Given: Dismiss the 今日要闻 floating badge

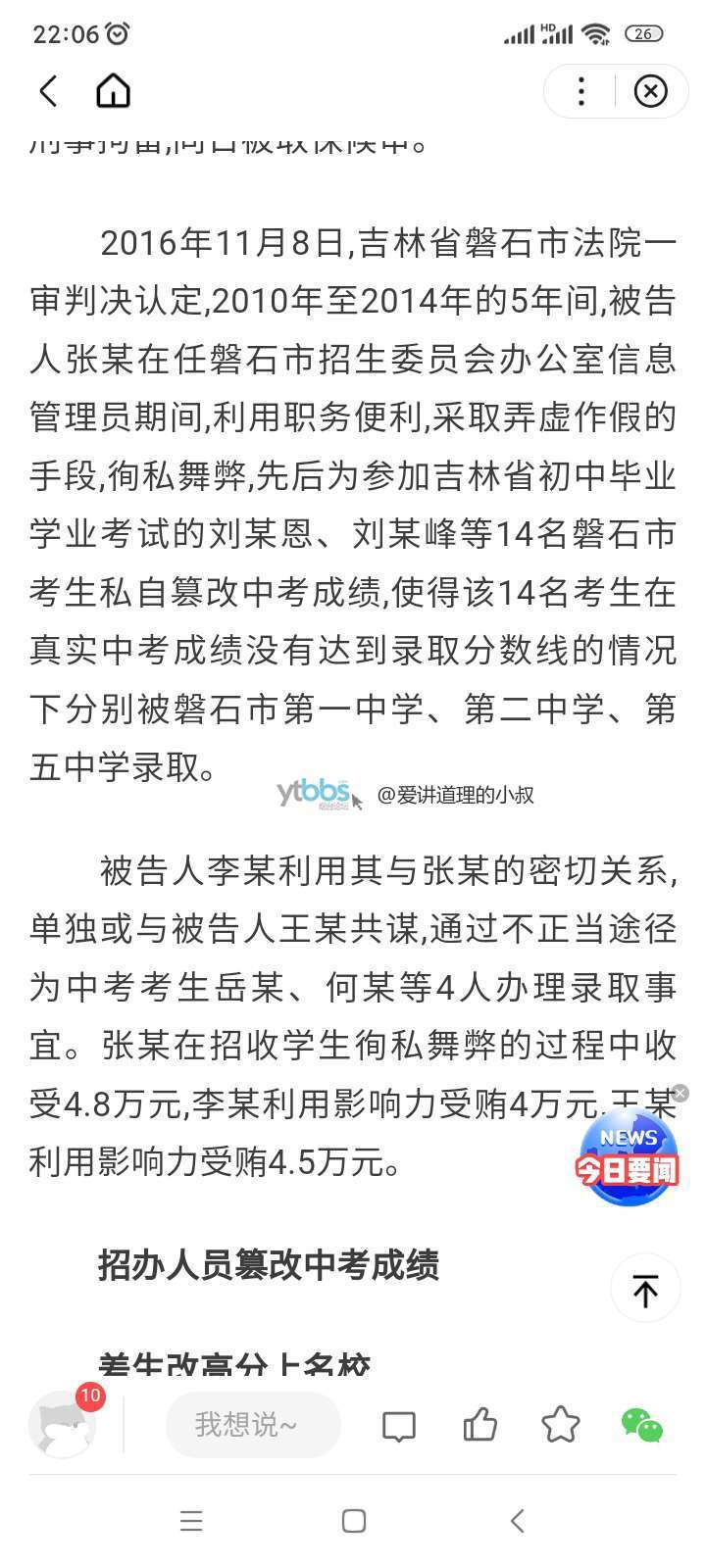Looking at the screenshot, I should [681, 1093].
